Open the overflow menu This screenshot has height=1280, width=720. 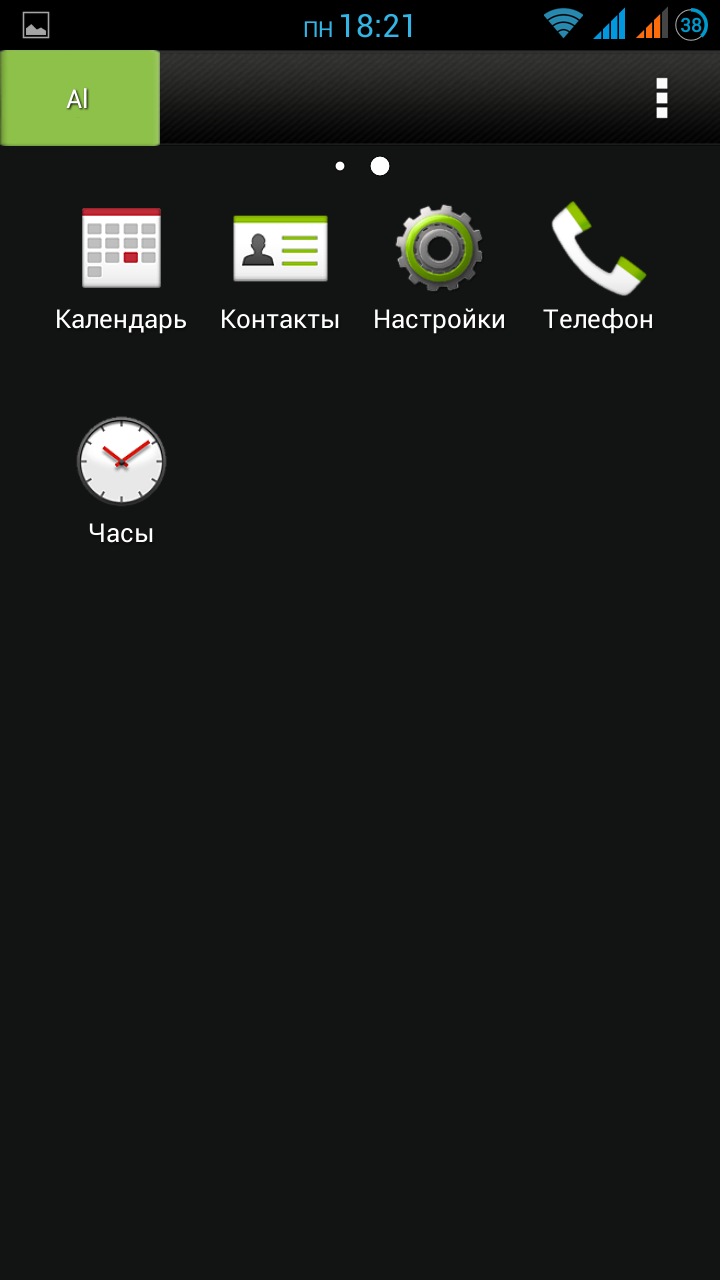pos(661,98)
